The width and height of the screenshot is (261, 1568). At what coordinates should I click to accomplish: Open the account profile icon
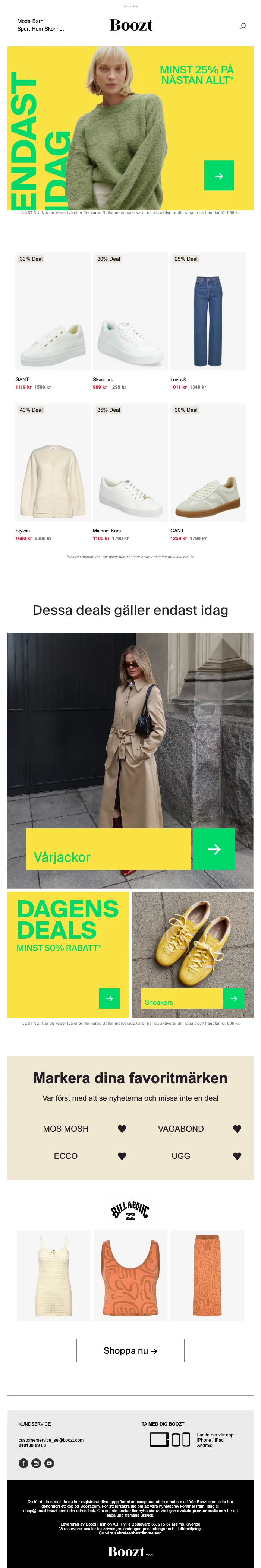click(243, 26)
